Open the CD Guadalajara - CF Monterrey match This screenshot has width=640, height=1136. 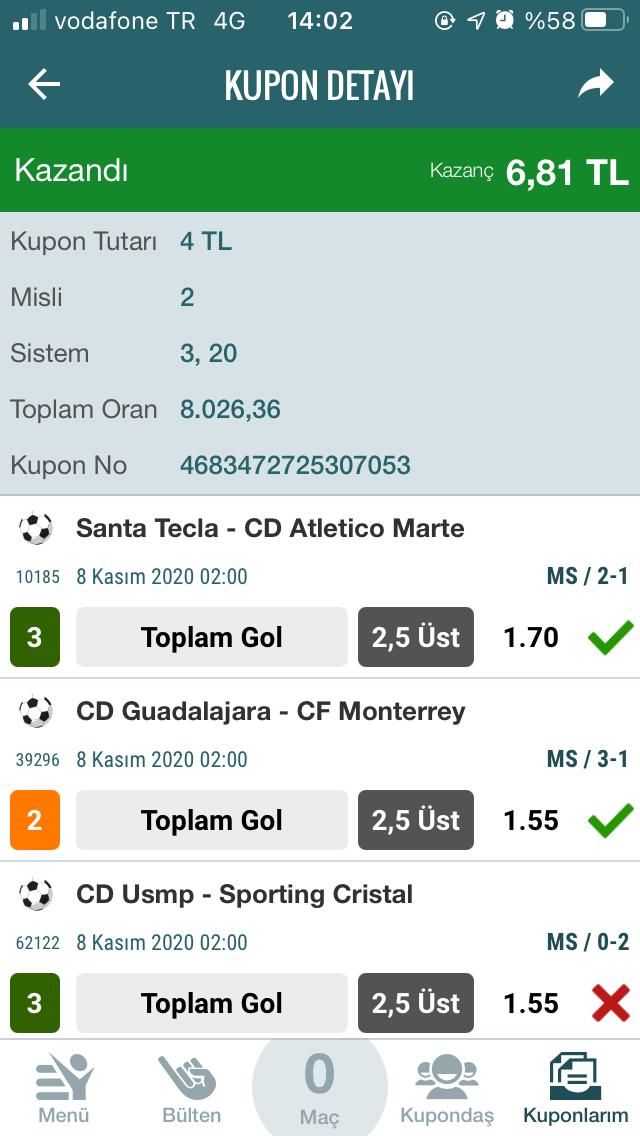(270, 711)
